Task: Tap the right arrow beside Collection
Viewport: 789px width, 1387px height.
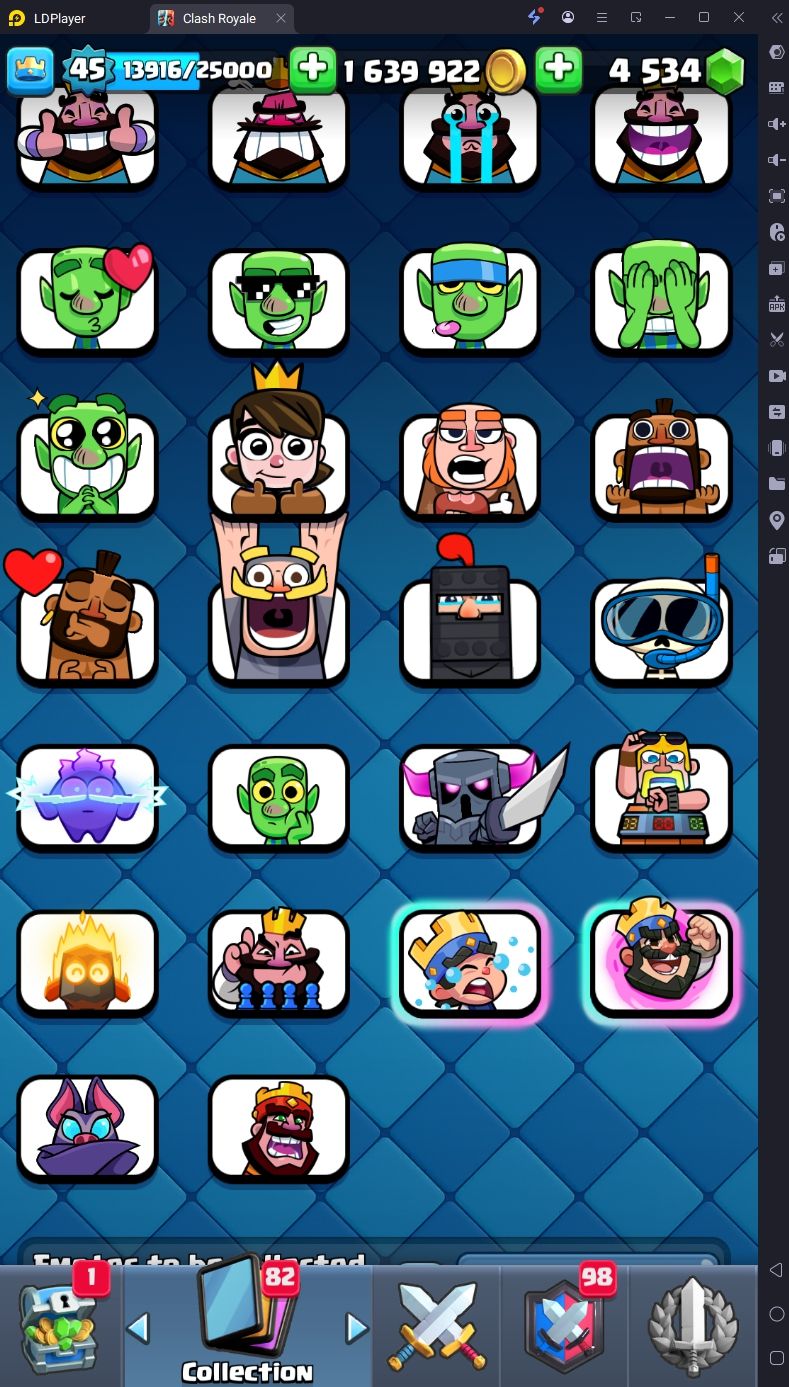Action: click(x=357, y=1328)
